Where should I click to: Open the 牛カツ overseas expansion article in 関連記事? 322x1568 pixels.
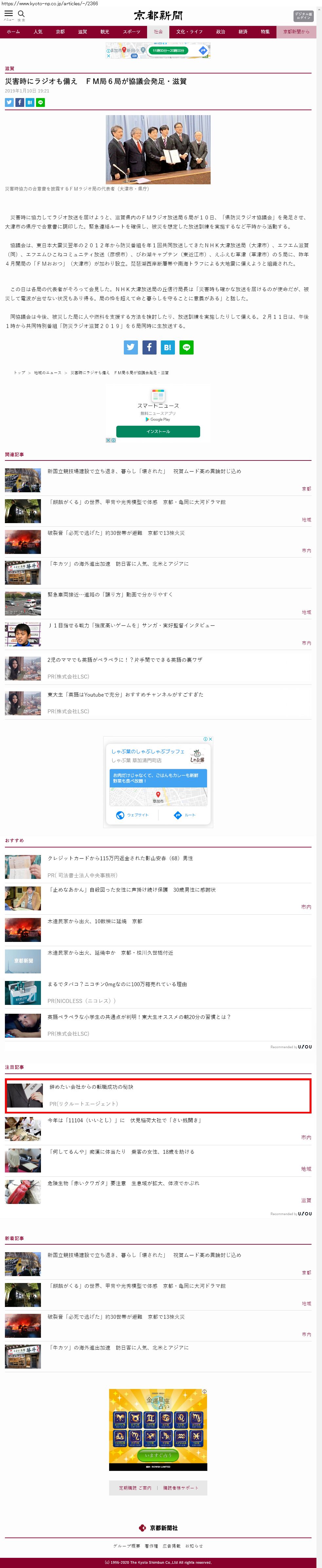click(118, 564)
